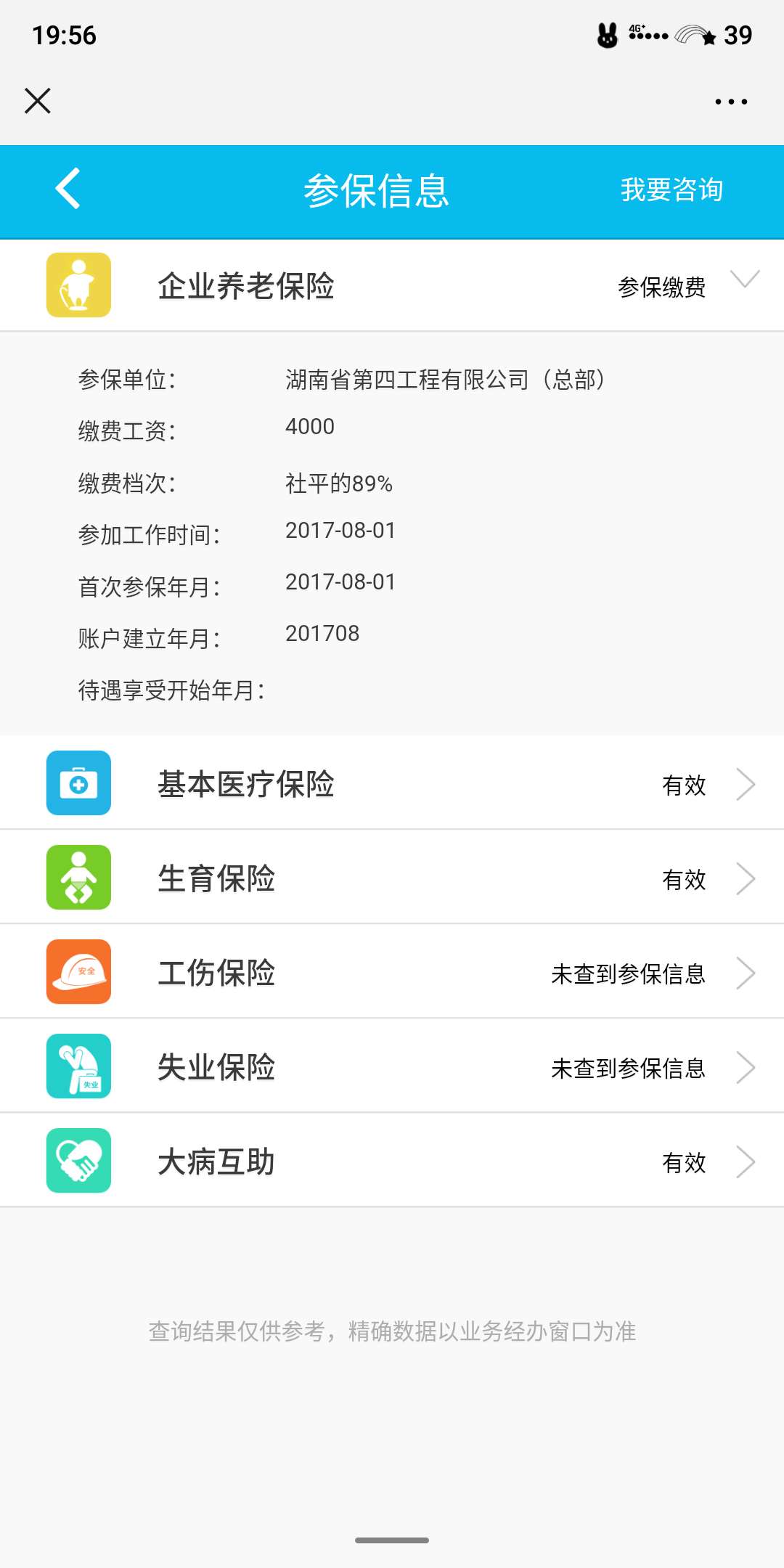Viewport: 784px width, 1568px height.
Task: View 生育保险 details
Action: pyautogui.click(x=392, y=878)
